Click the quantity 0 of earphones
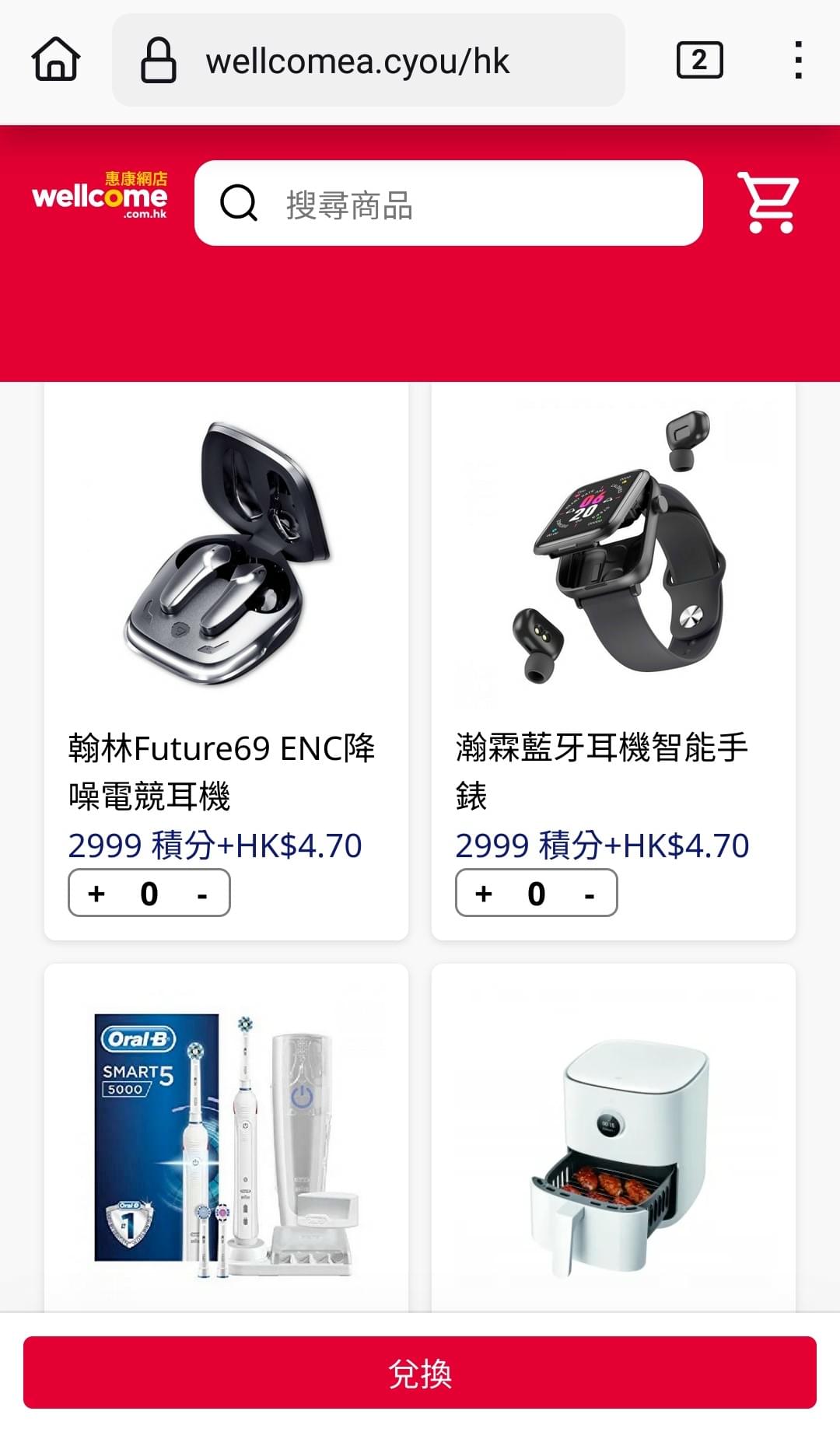Screen dimensions: 840x1432 [x=149, y=893]
